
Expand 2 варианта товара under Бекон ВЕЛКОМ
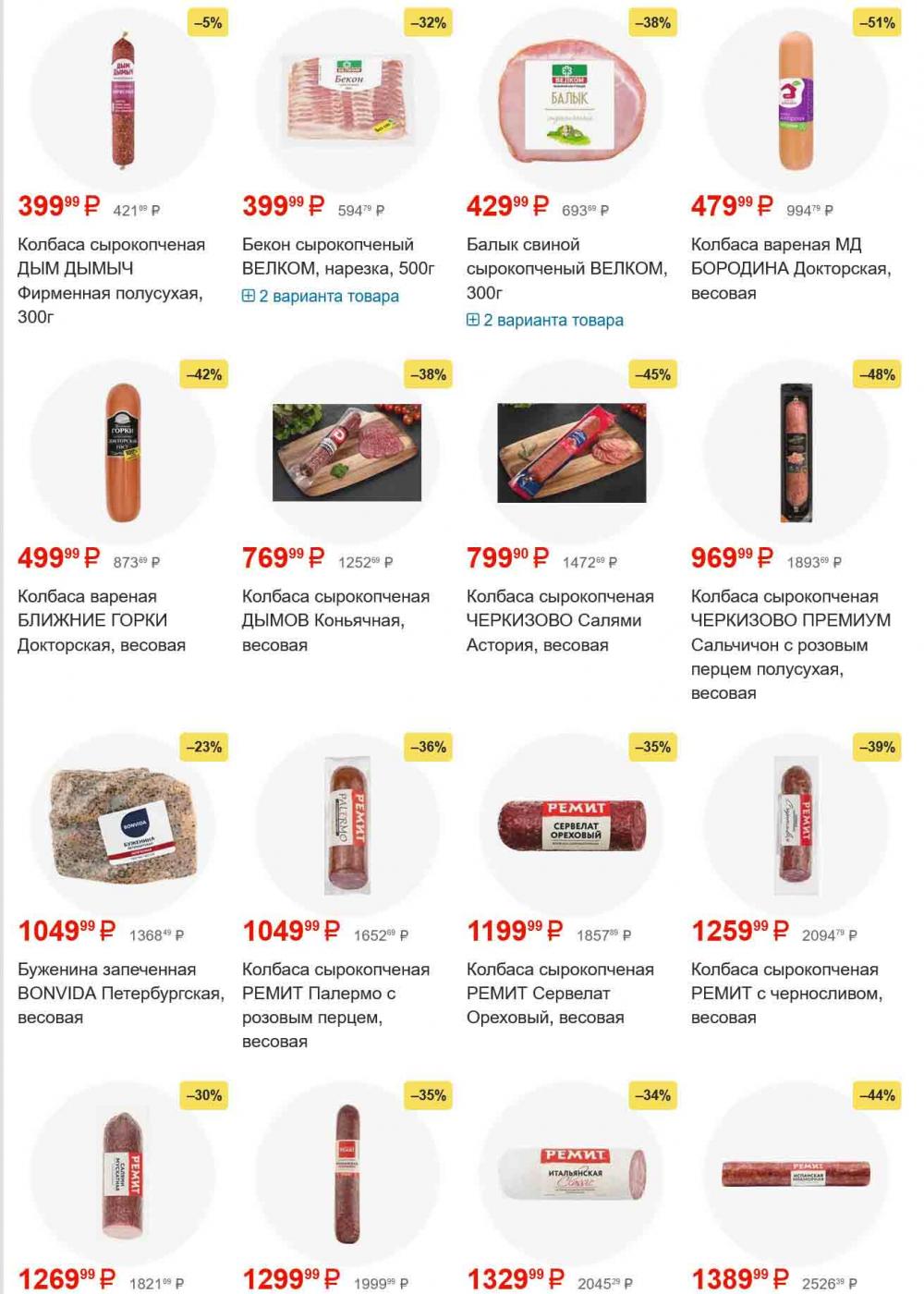321,297
